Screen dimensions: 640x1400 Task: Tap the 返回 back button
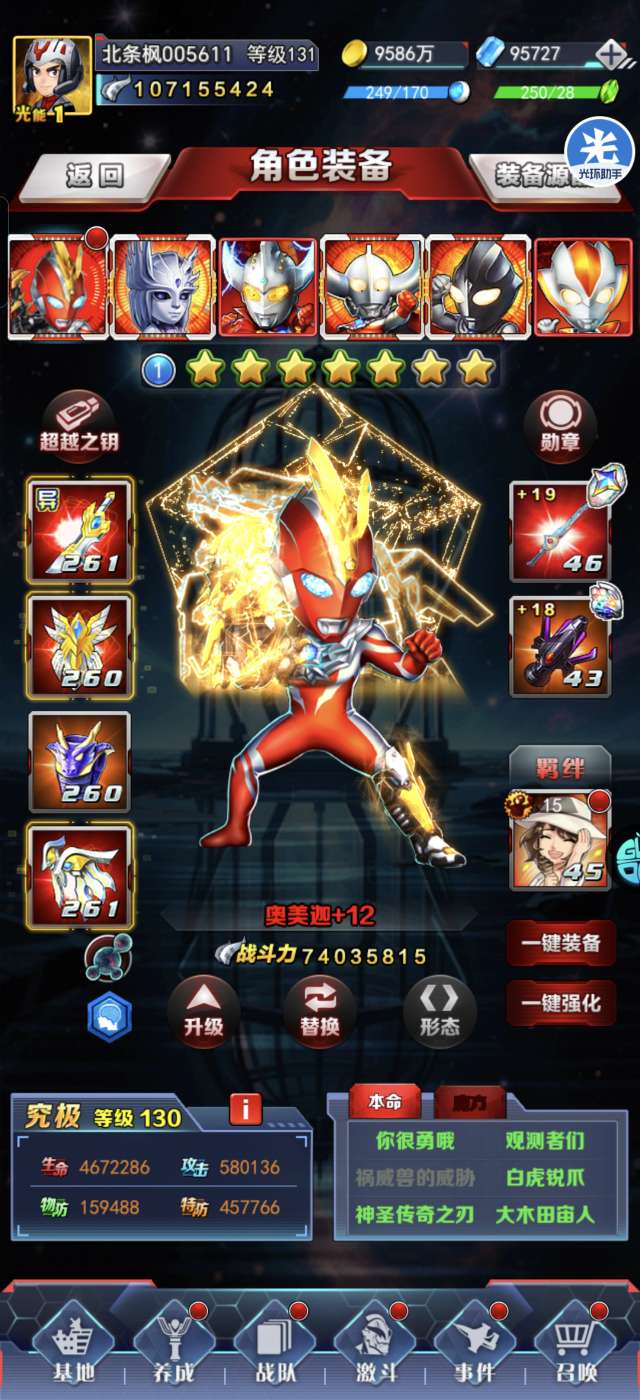pyautogui.click(x=93, y=176)
